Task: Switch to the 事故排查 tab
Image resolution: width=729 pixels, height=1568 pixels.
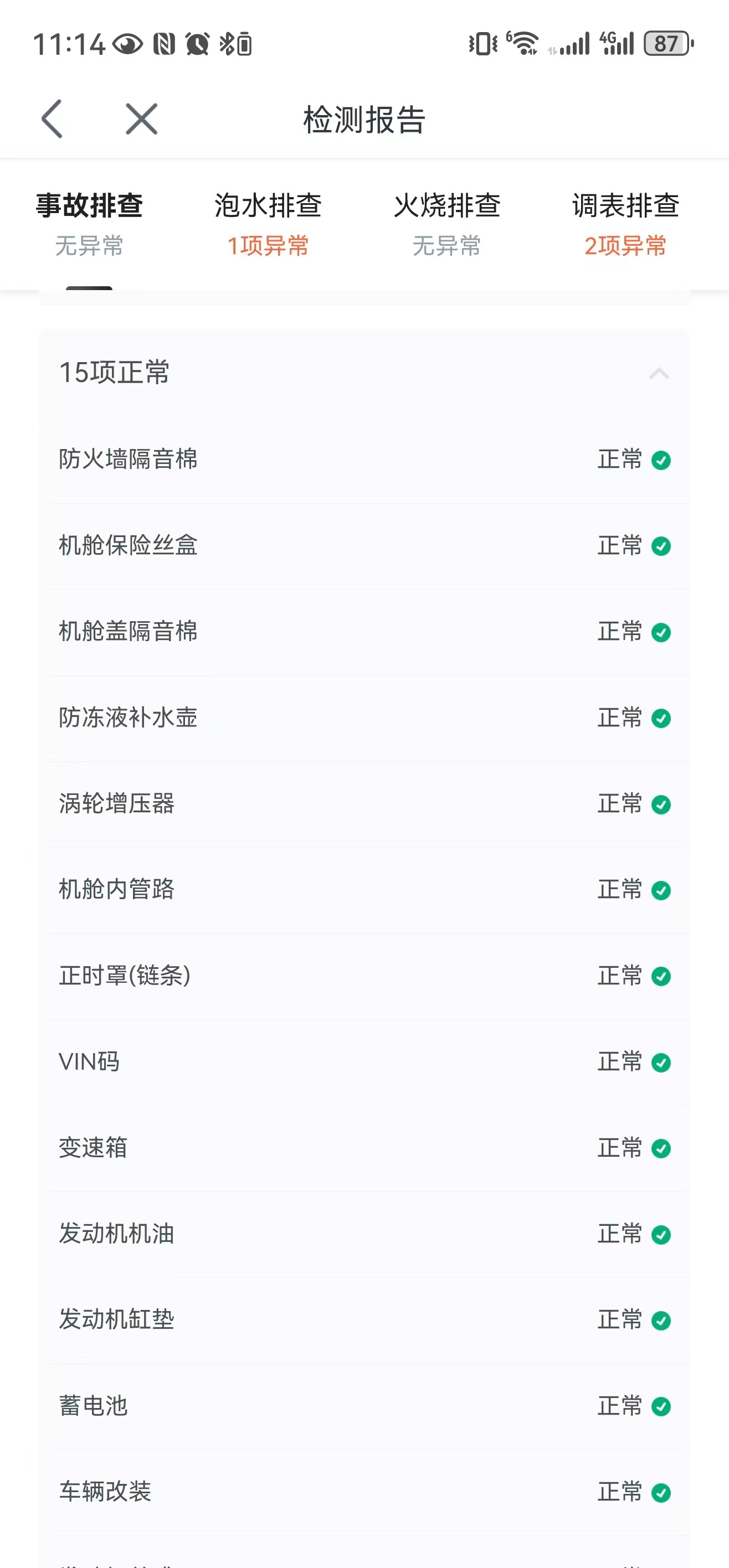Action: point(90,223)
